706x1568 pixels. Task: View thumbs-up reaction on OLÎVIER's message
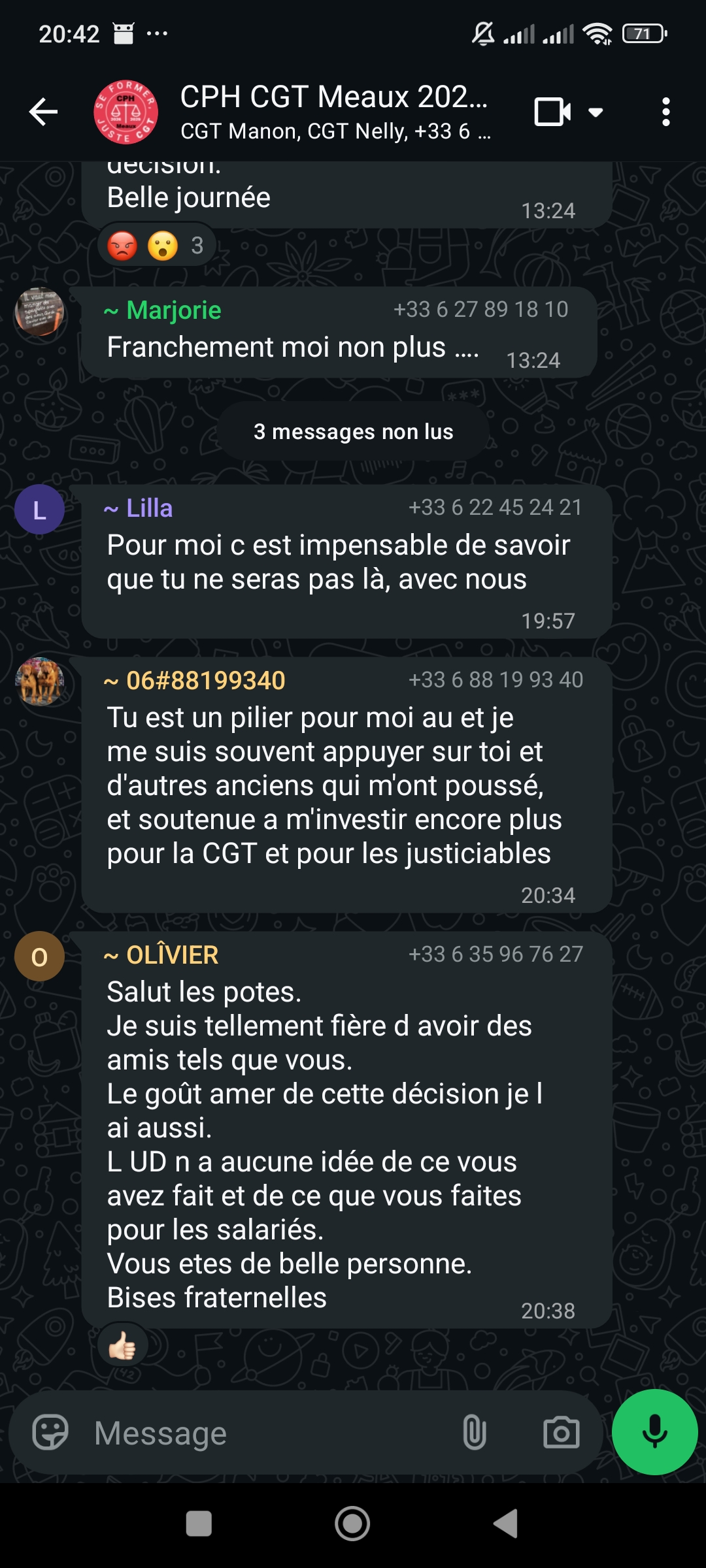click(x=122, y=1346)
